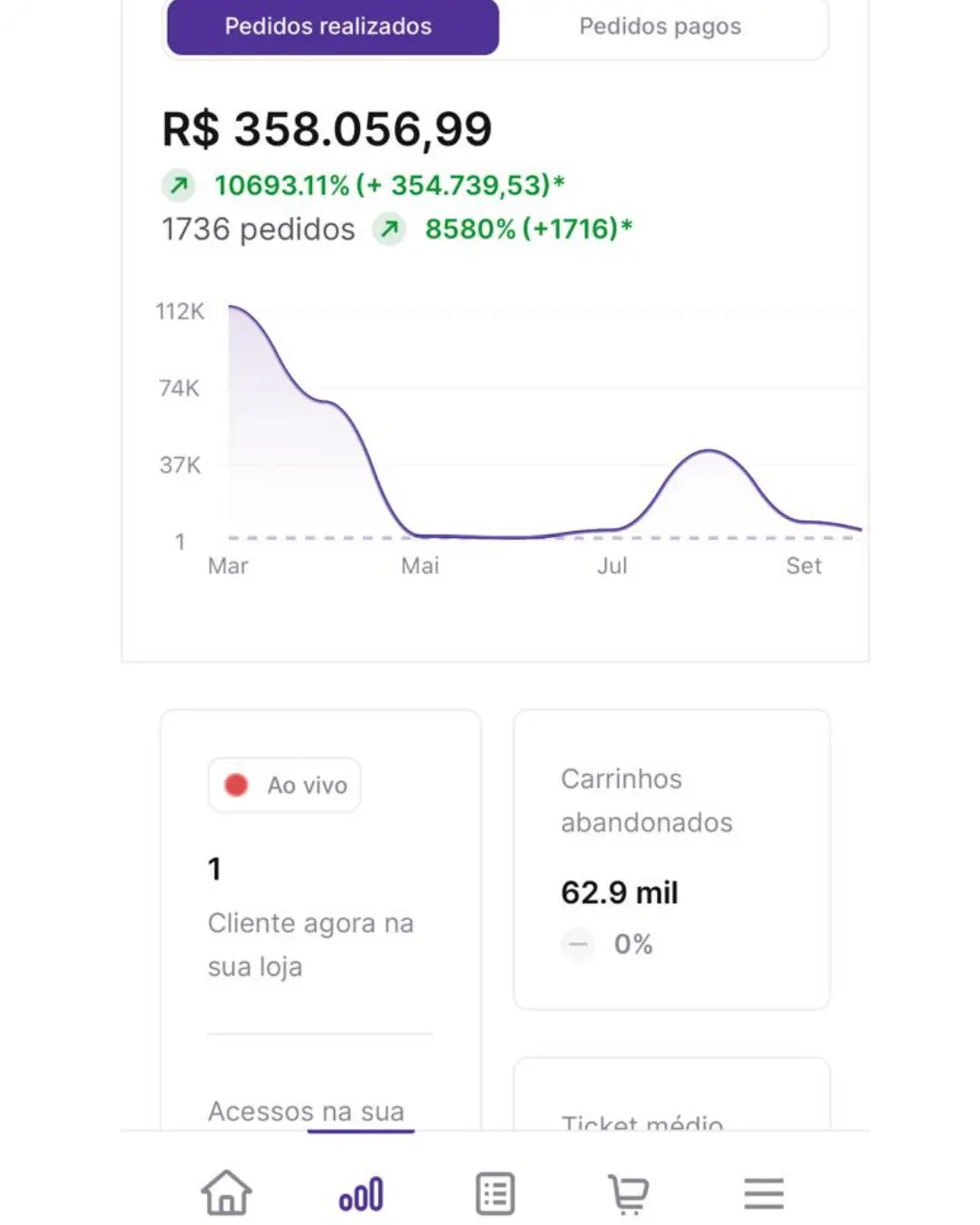The width and height of the screenshot is (980, 1225).
Task: Open the hamburger menu icon
Action: [x=763, y=1192]
